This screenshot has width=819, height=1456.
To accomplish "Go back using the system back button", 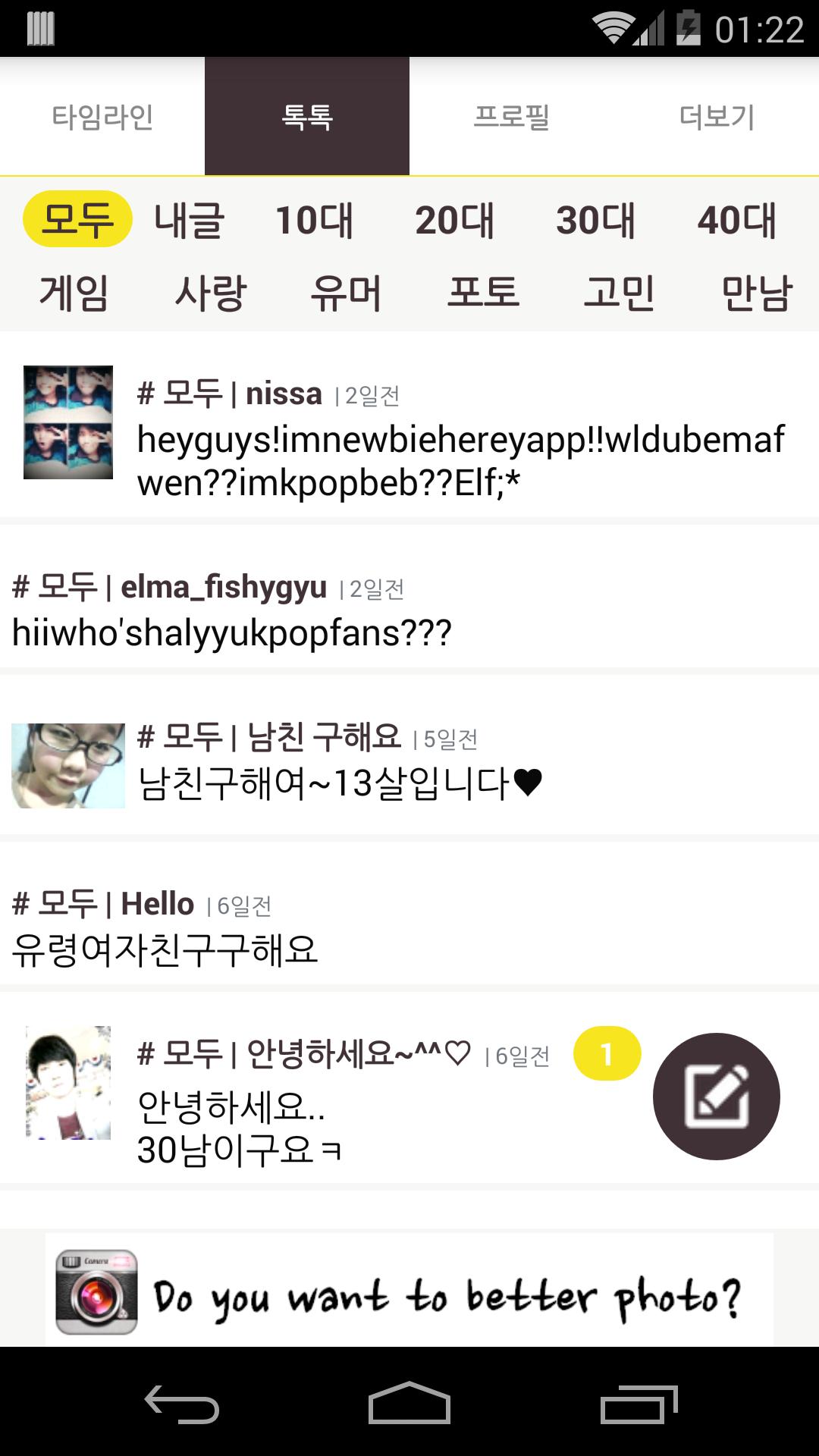I will coord(182,1404).
